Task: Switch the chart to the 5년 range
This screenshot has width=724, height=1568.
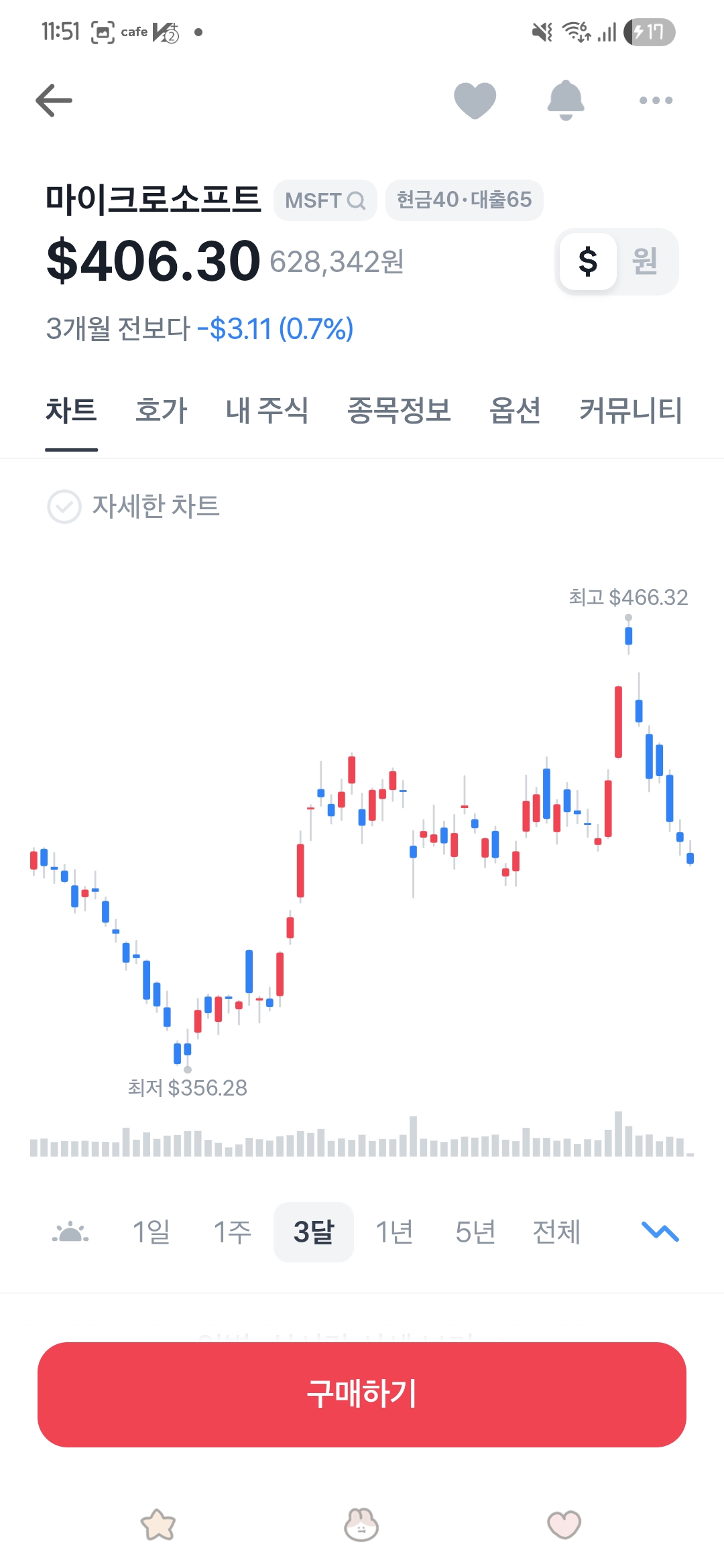Action: (x=475, y=1232)
